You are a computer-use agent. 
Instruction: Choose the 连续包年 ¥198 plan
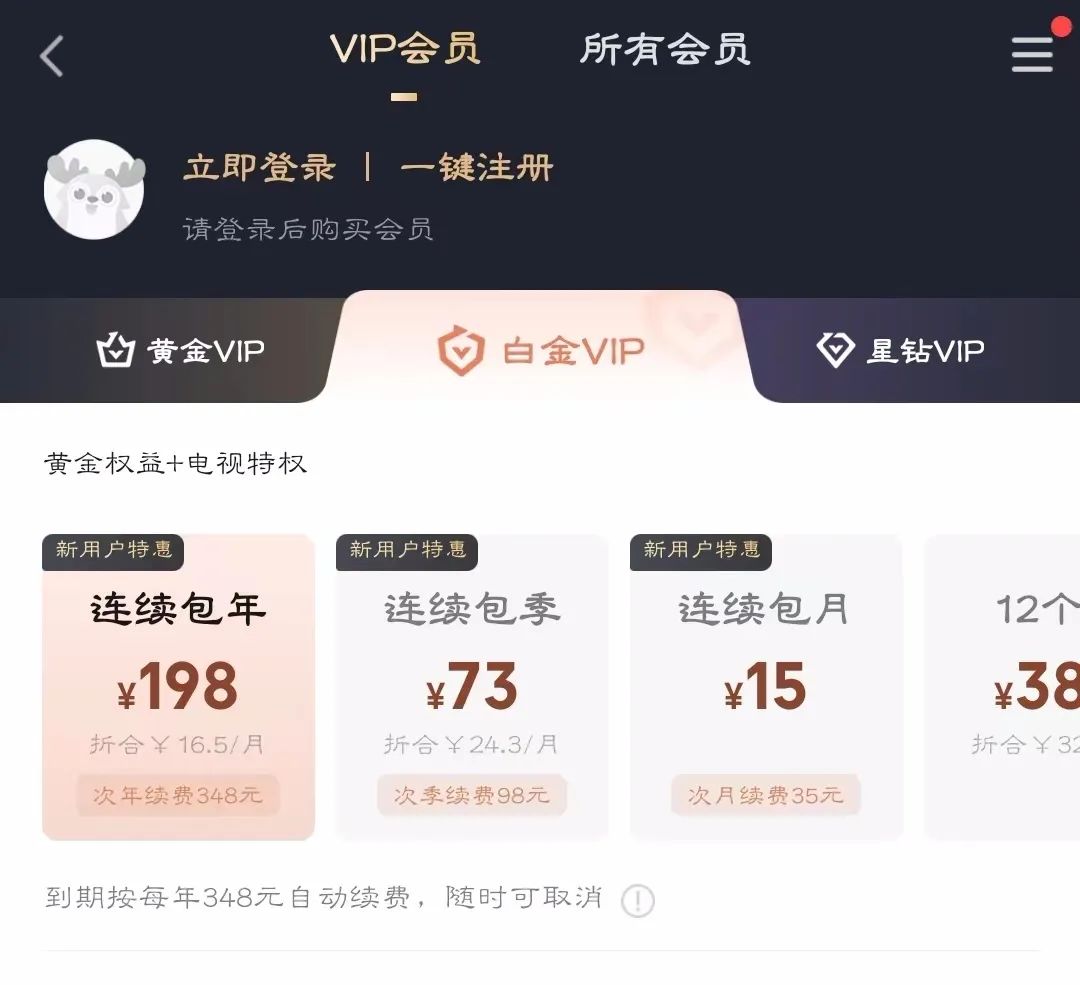[x=178, y=688]
